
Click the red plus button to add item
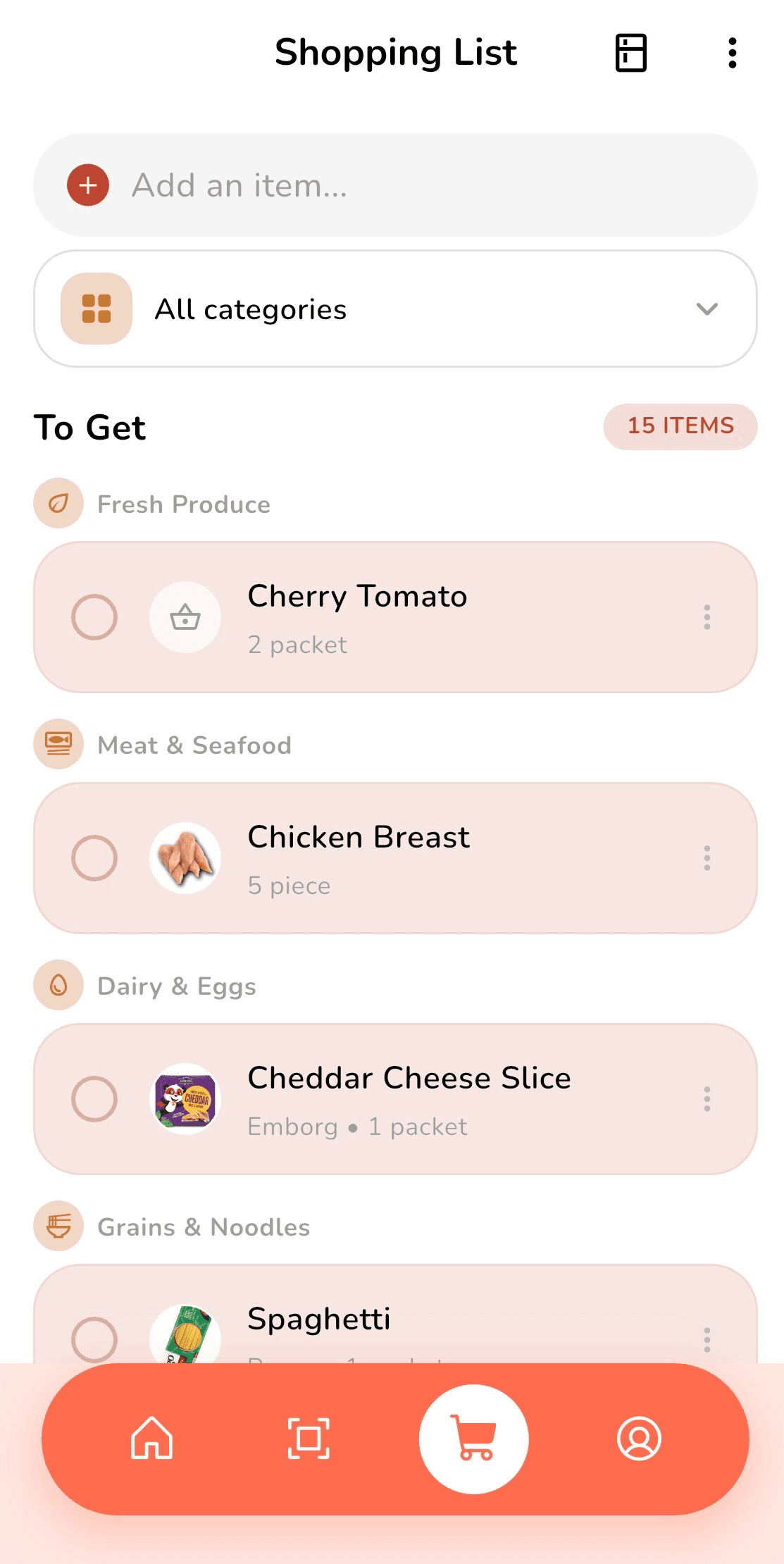87,185
